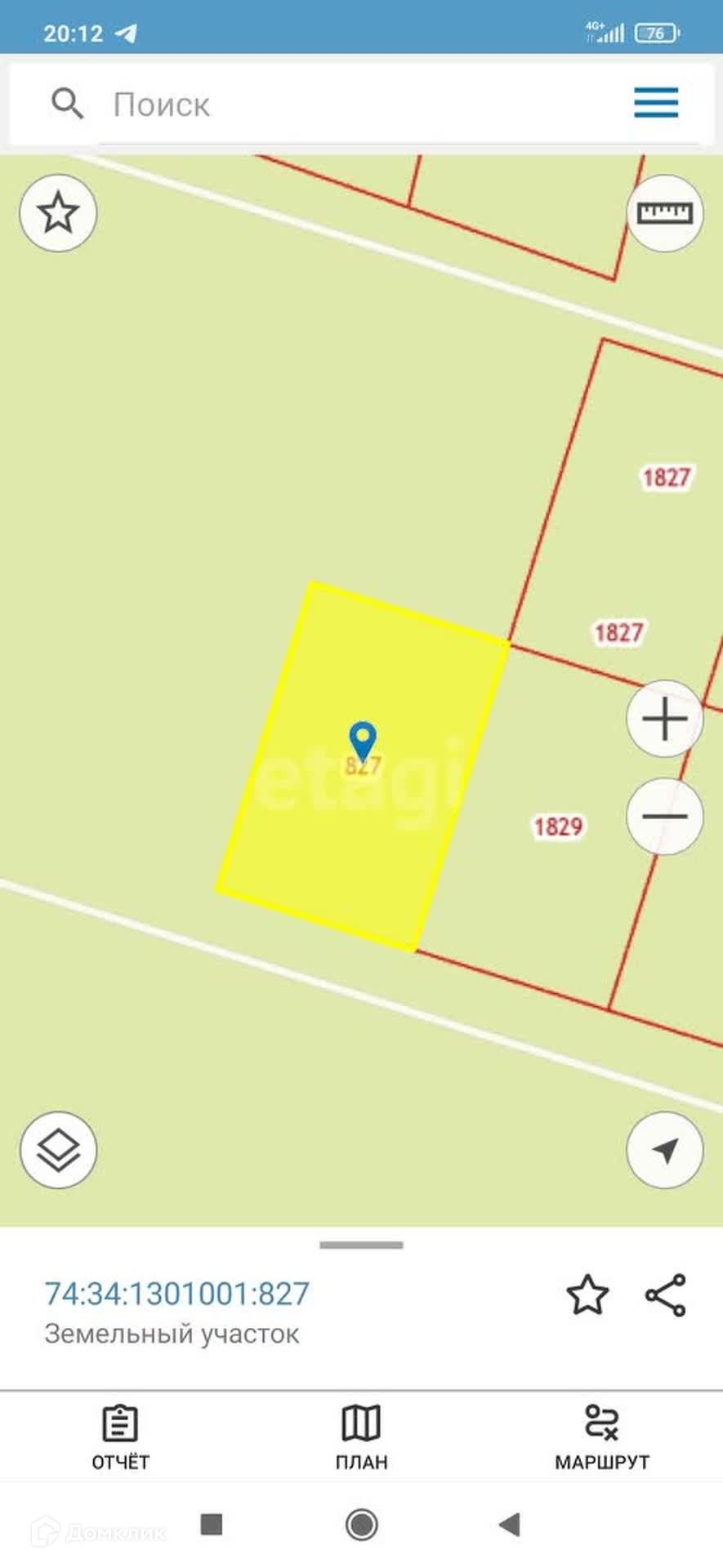Open the map layers selector
The image size is (723, 1568).
(x=58, y=1150)
